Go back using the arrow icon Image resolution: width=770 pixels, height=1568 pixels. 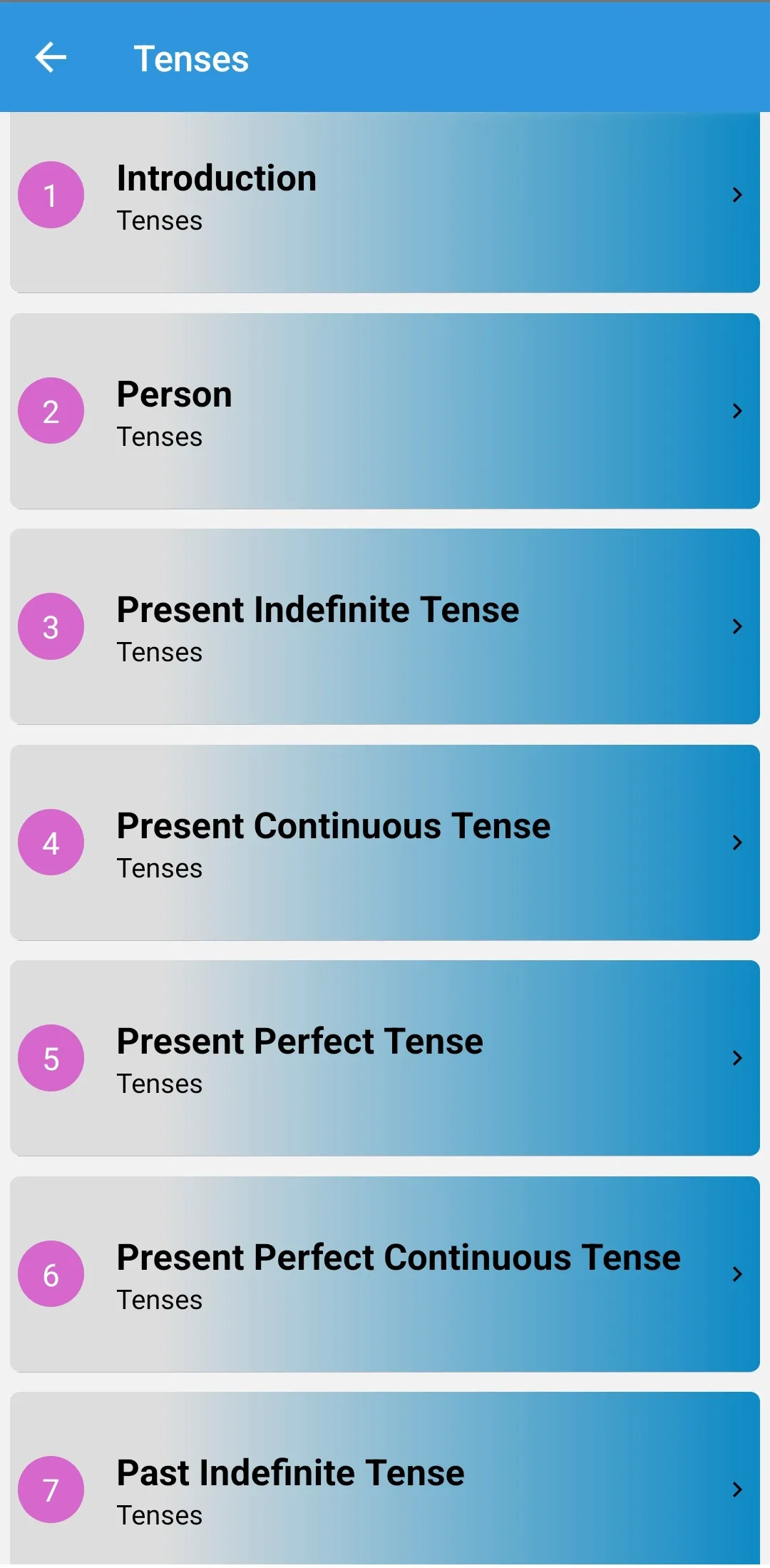point(51,58)
